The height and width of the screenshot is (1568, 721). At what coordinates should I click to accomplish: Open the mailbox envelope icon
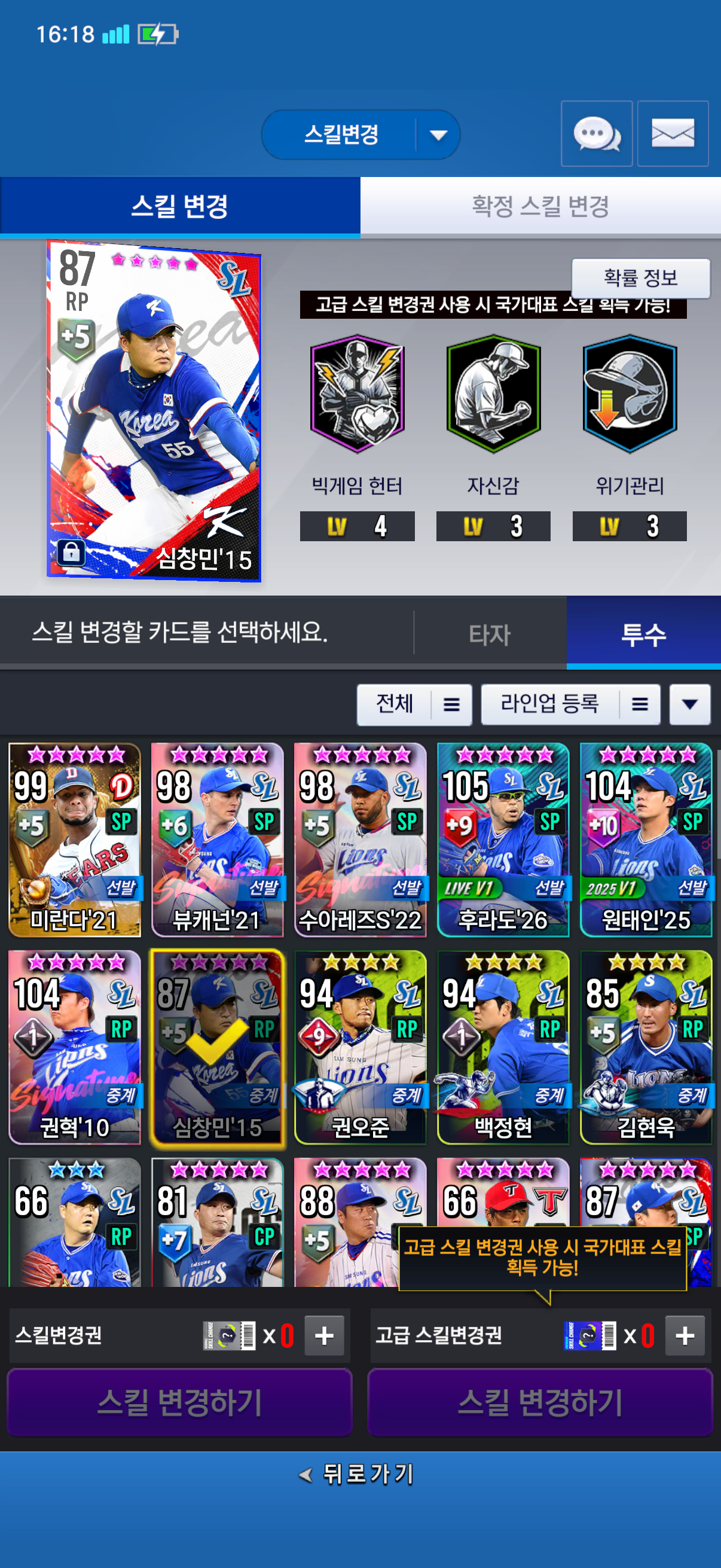pyautogui.click(x=673, y=134)
